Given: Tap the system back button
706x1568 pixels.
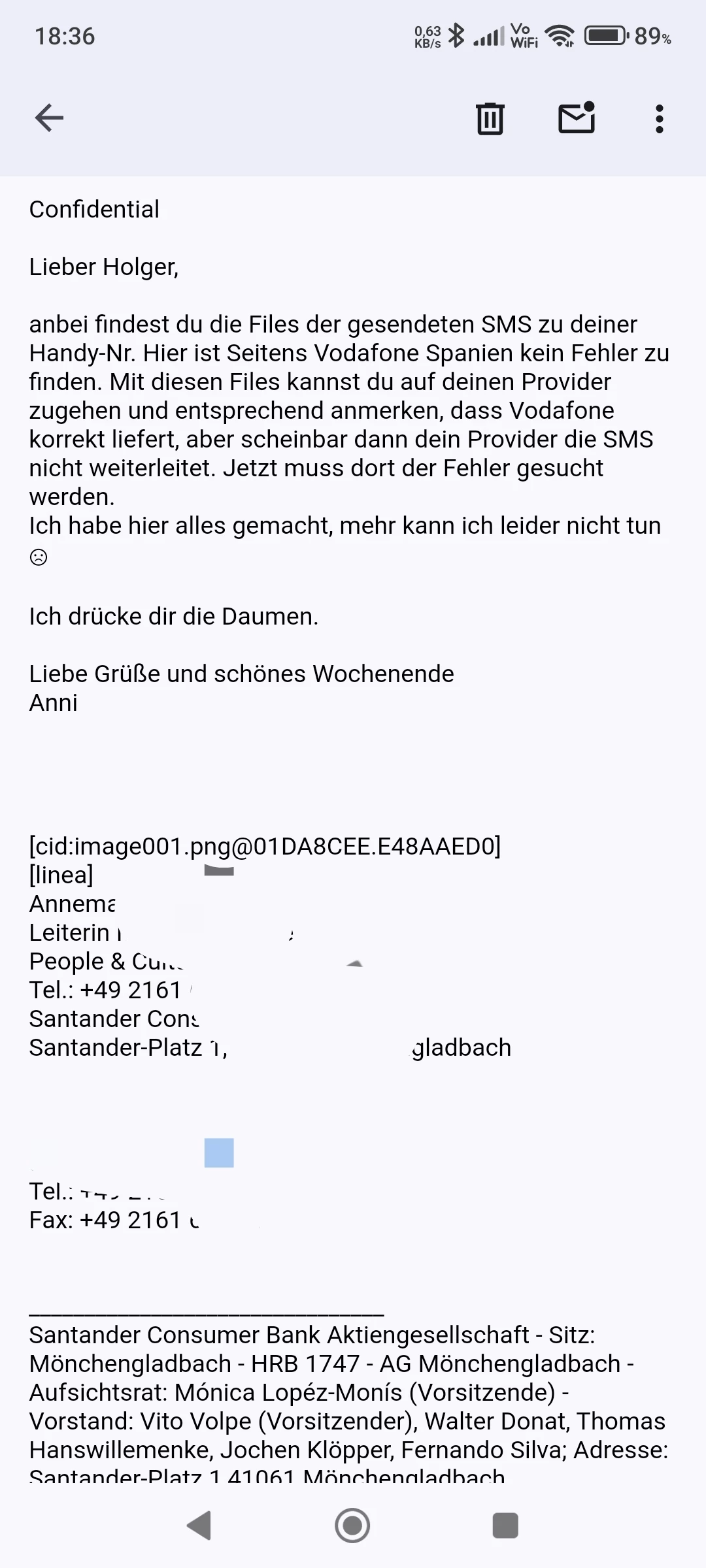Looking at the screenshot, I should [199, 1526].
